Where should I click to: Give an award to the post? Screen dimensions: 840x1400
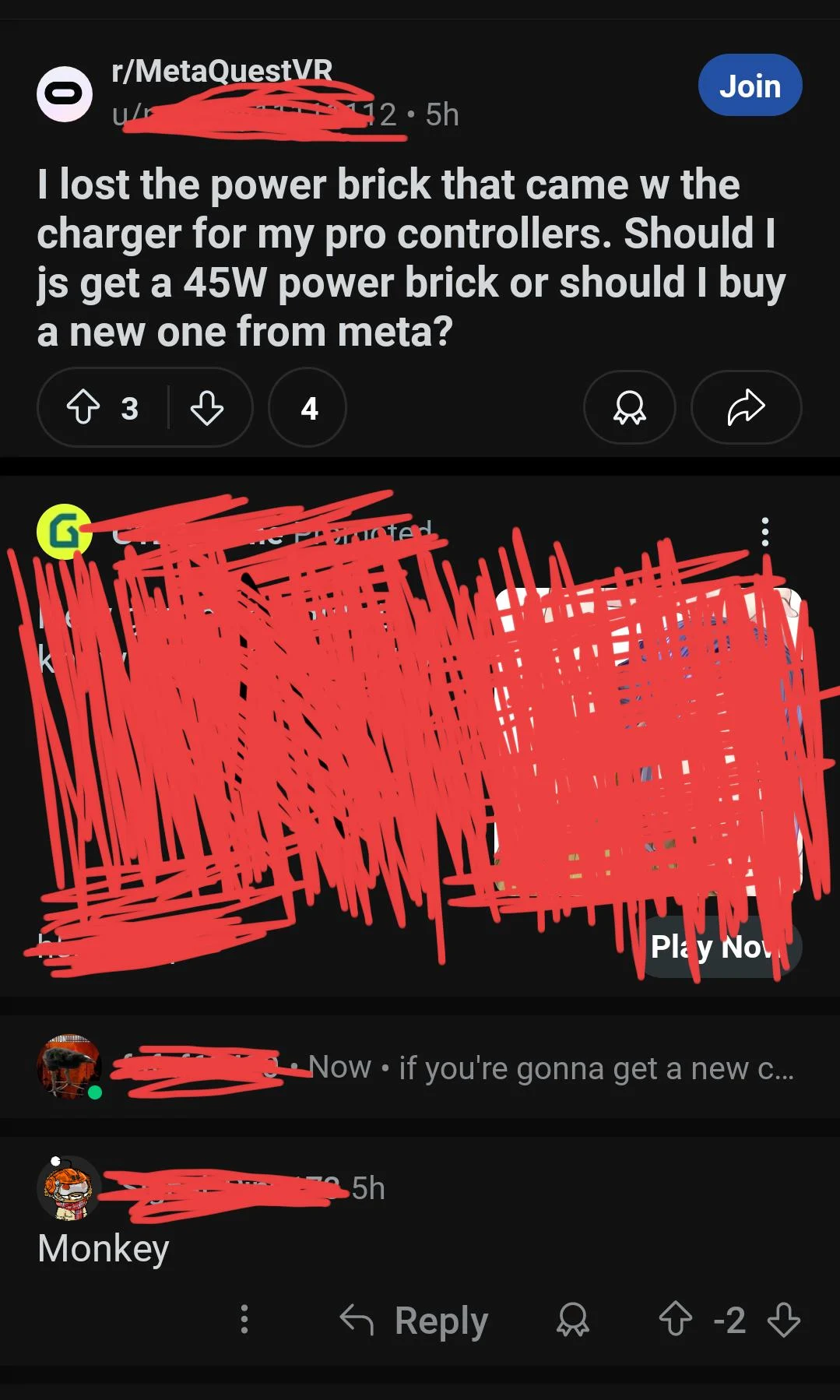pos(629,407)
